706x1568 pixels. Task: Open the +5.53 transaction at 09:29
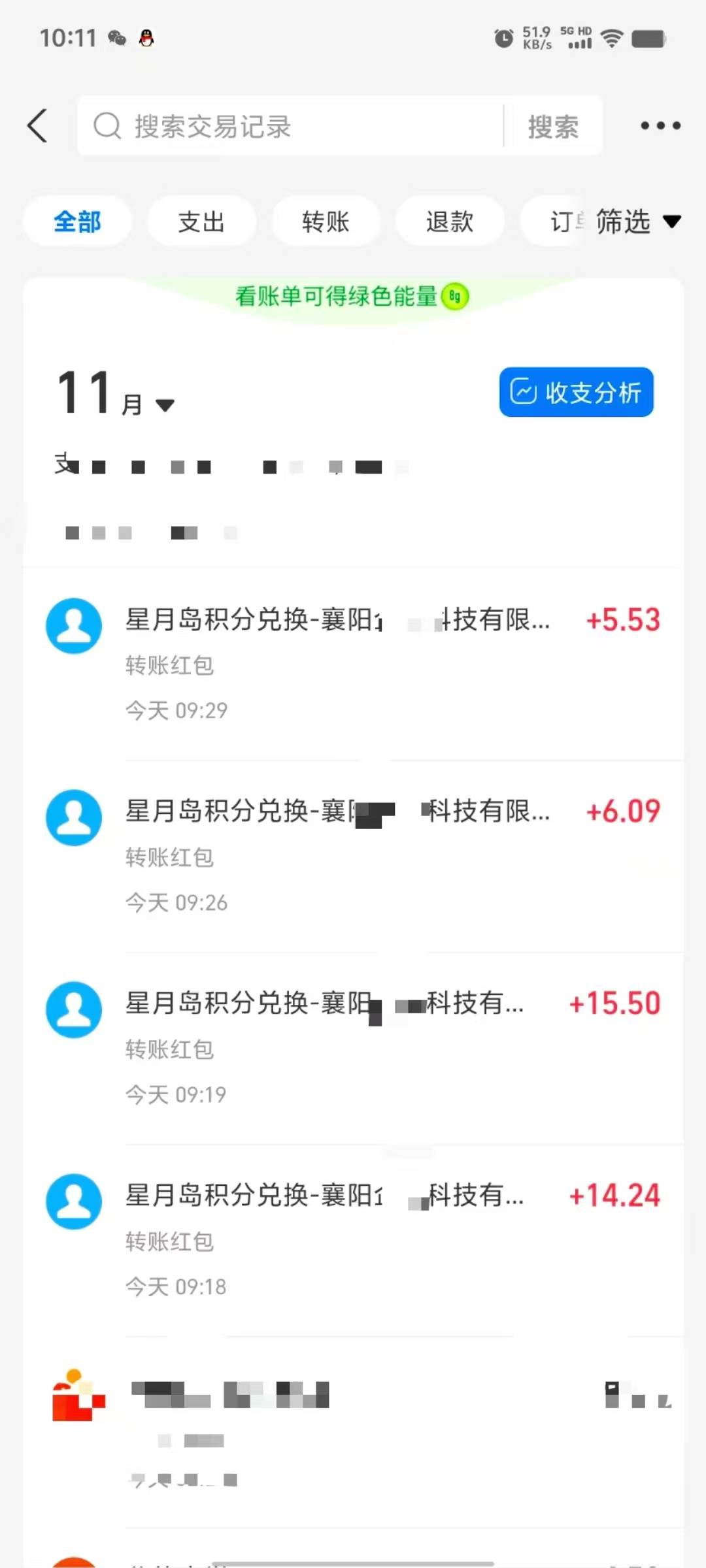[x=353, y=664]
